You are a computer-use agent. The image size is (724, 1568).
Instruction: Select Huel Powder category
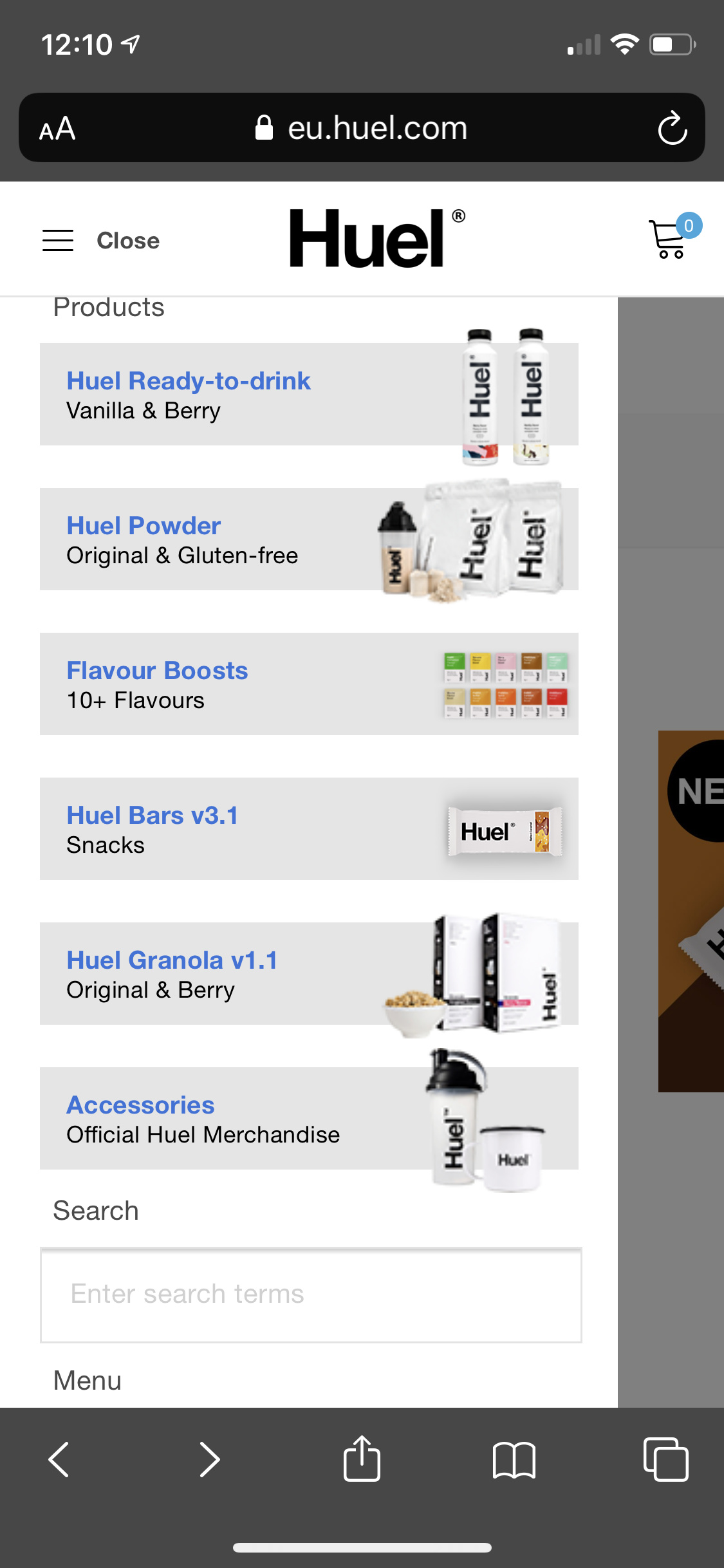click(309, 539)
